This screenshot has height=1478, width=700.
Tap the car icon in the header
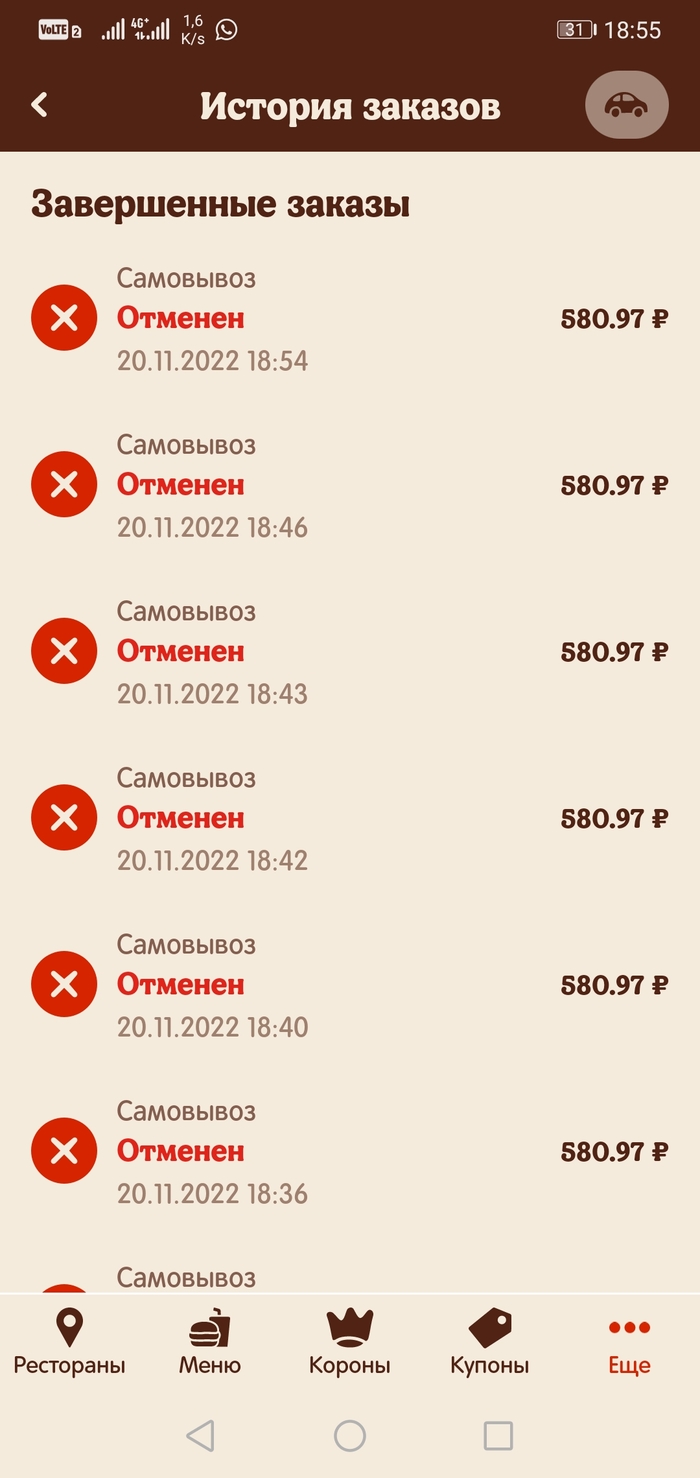[626, 105]
